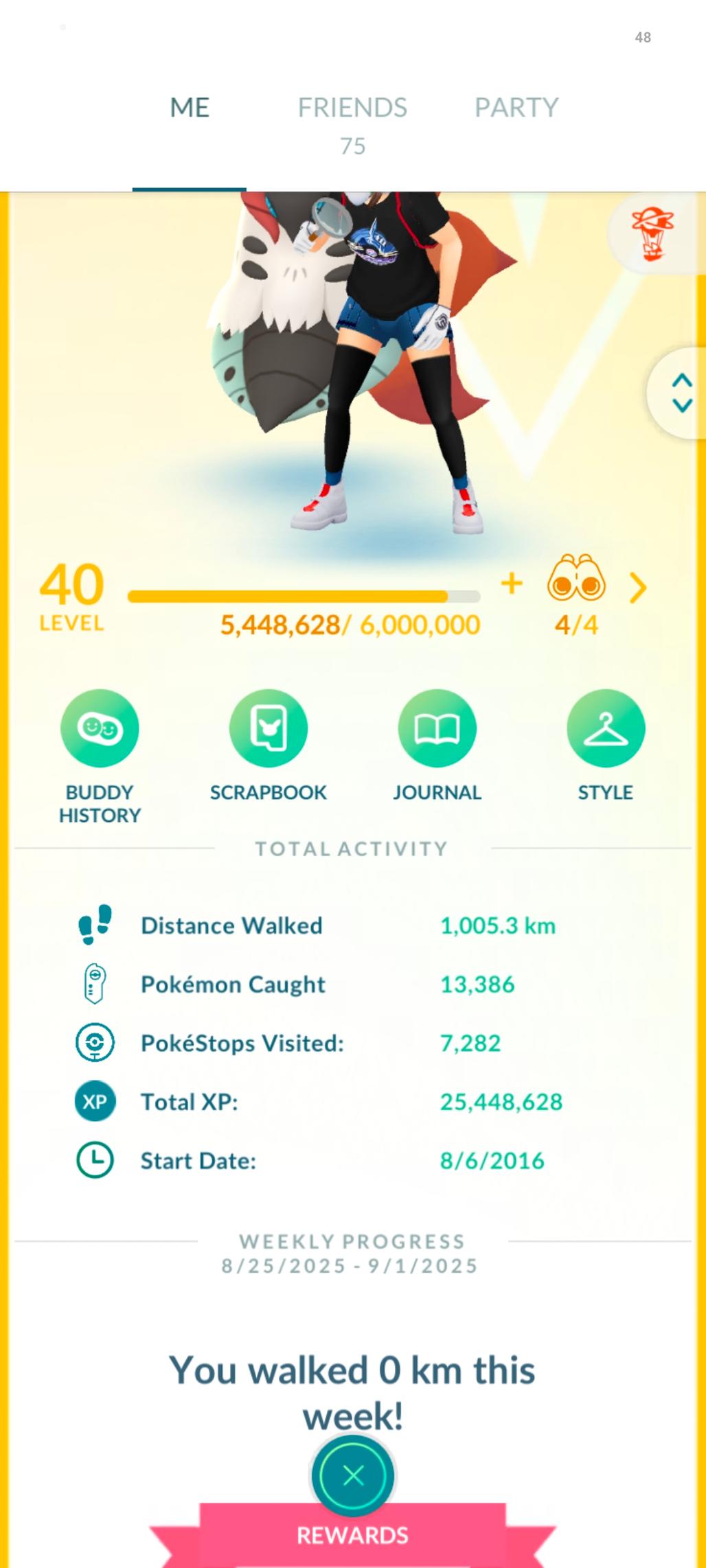Open the Scrapbook

point(268,746)
